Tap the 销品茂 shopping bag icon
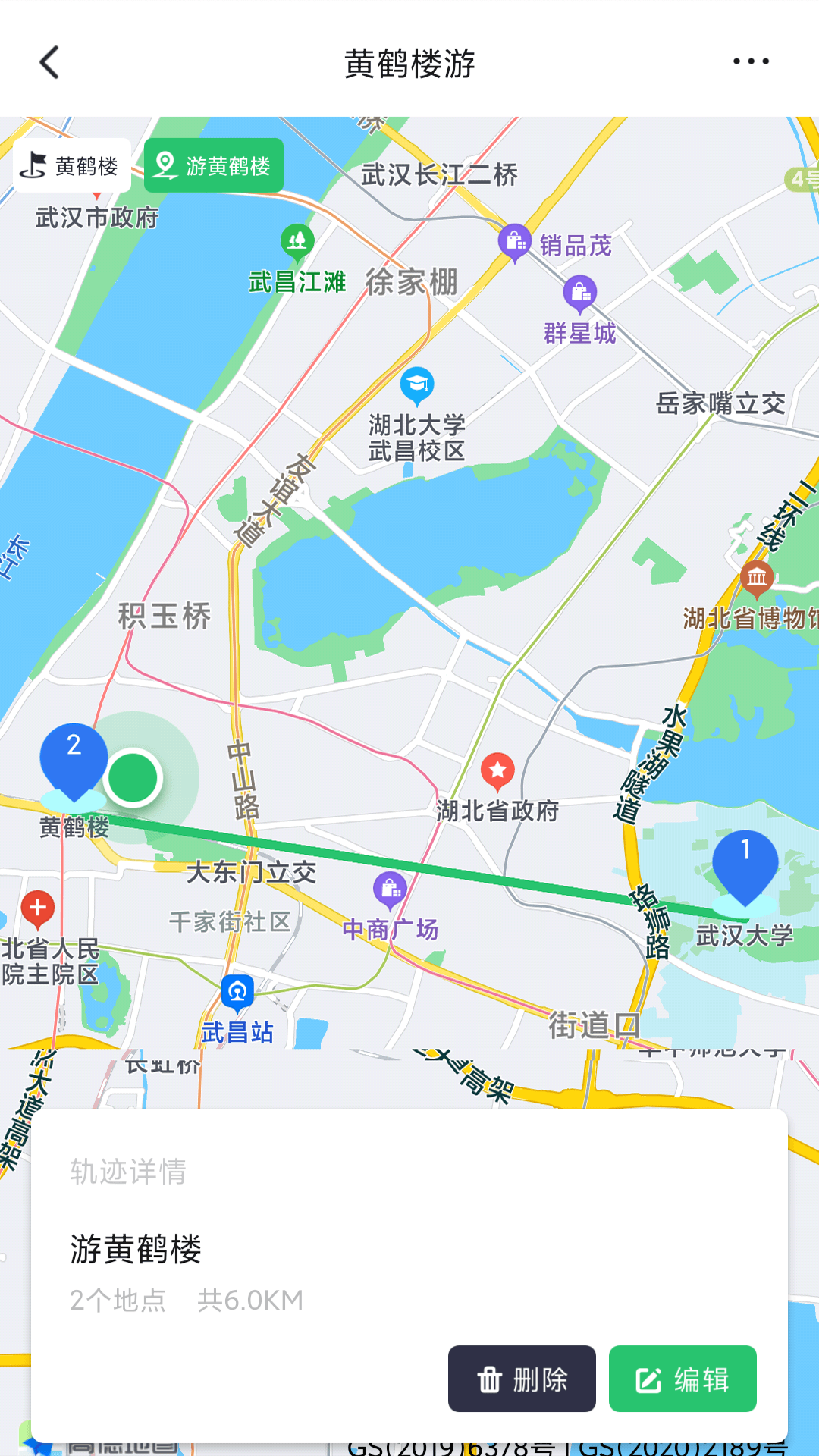 (x=516, y=241)
